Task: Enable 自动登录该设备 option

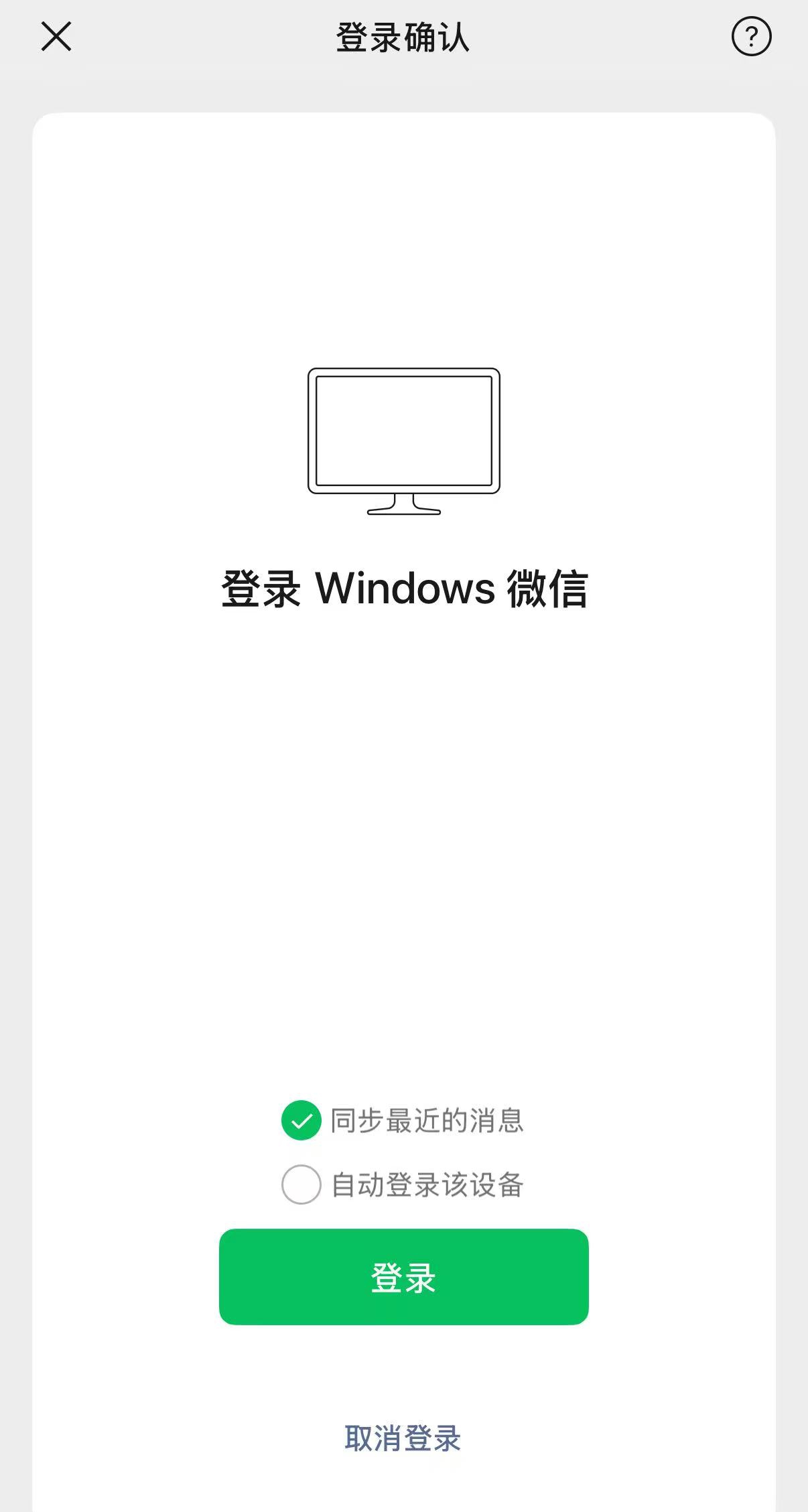Action: (301, 1184)
